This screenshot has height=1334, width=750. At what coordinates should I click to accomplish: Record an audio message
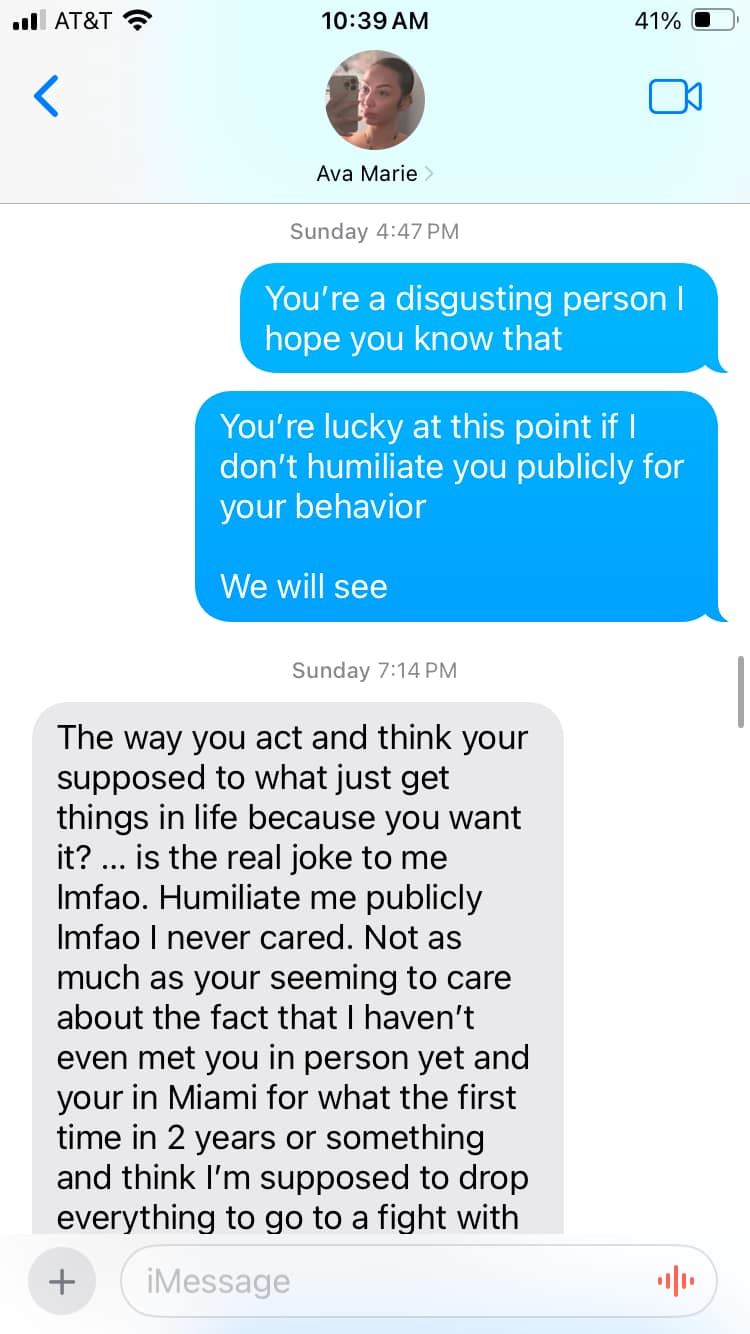click(x=675, y=1281)
